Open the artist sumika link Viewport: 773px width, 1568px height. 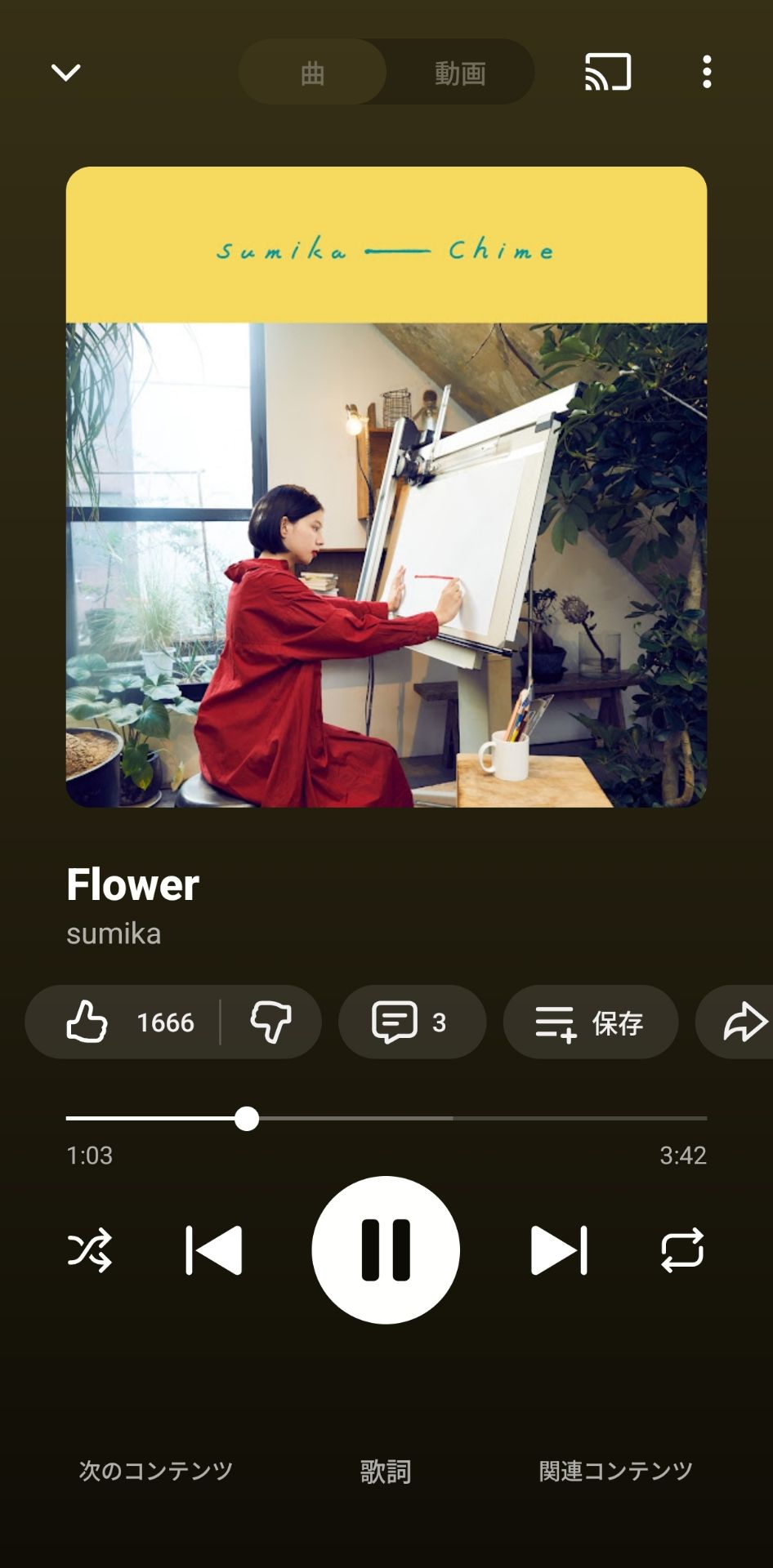coord(114,933)
